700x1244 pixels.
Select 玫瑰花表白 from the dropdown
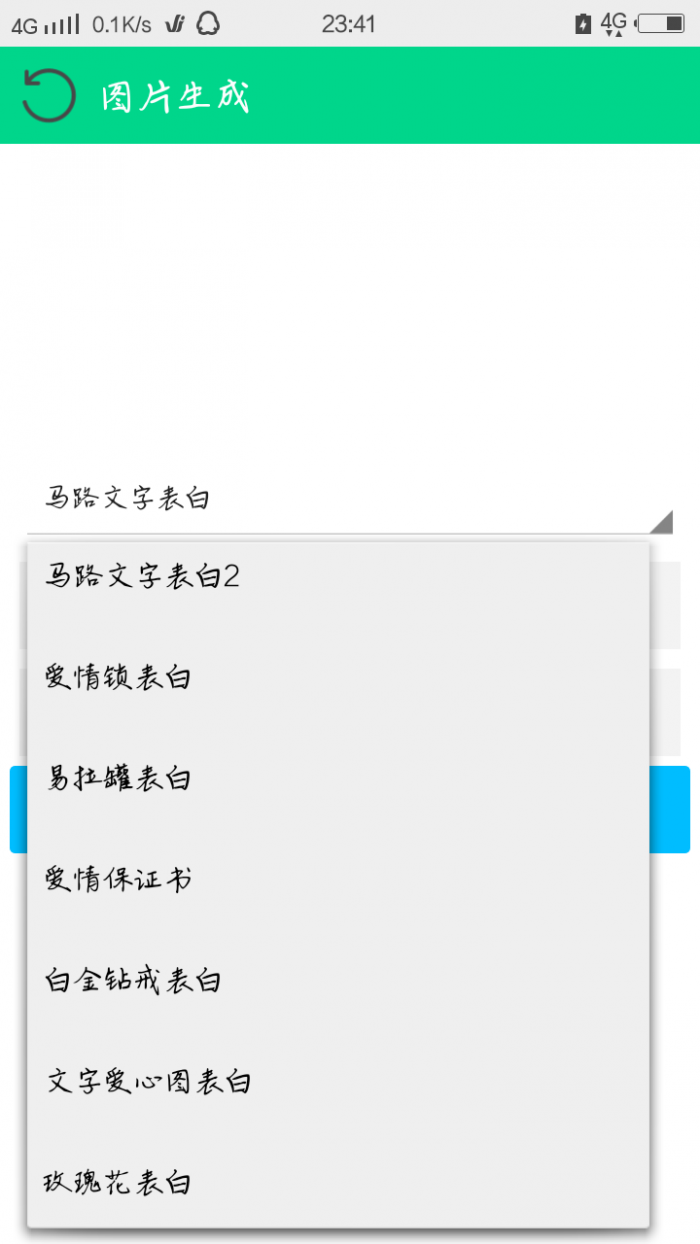339,1182
